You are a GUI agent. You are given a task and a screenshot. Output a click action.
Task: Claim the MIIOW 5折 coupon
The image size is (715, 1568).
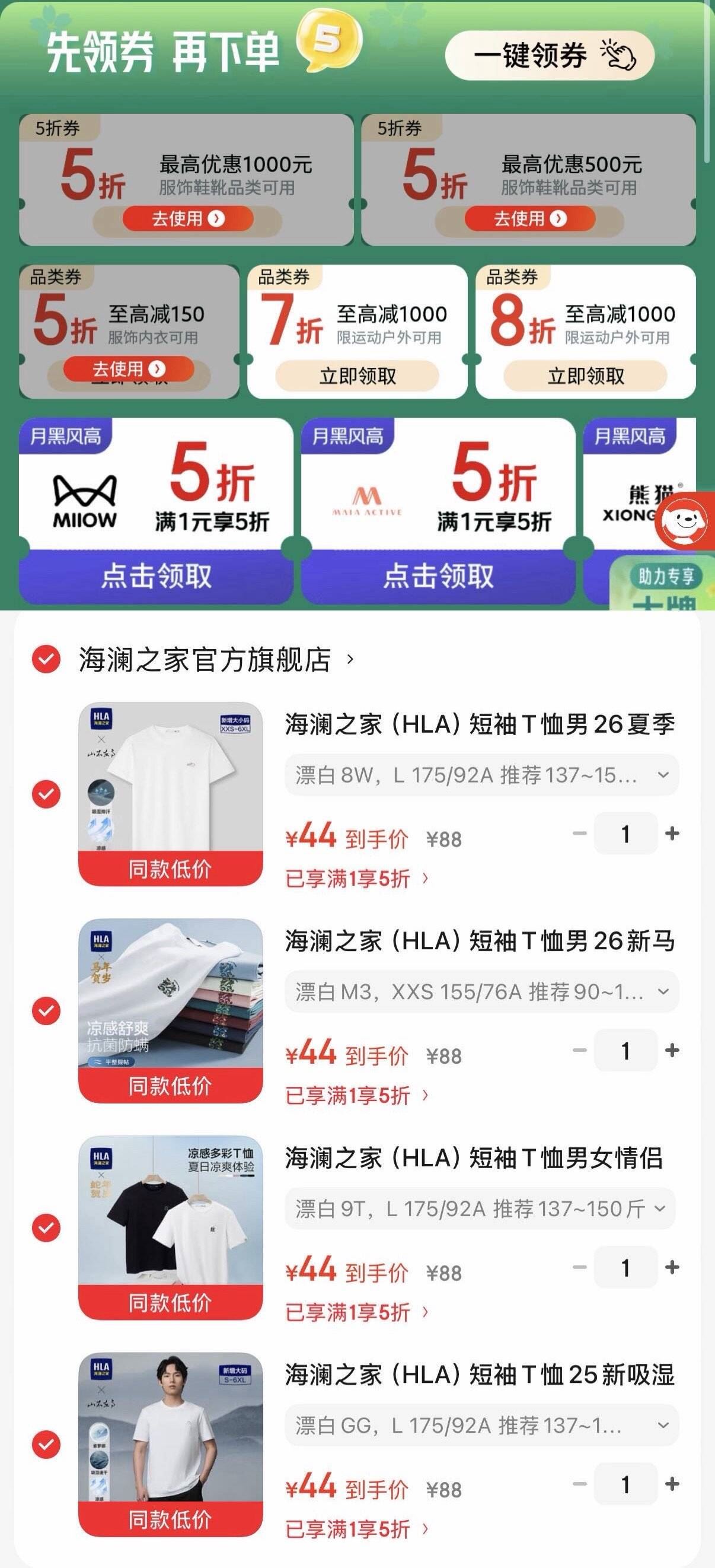(156, 576)
